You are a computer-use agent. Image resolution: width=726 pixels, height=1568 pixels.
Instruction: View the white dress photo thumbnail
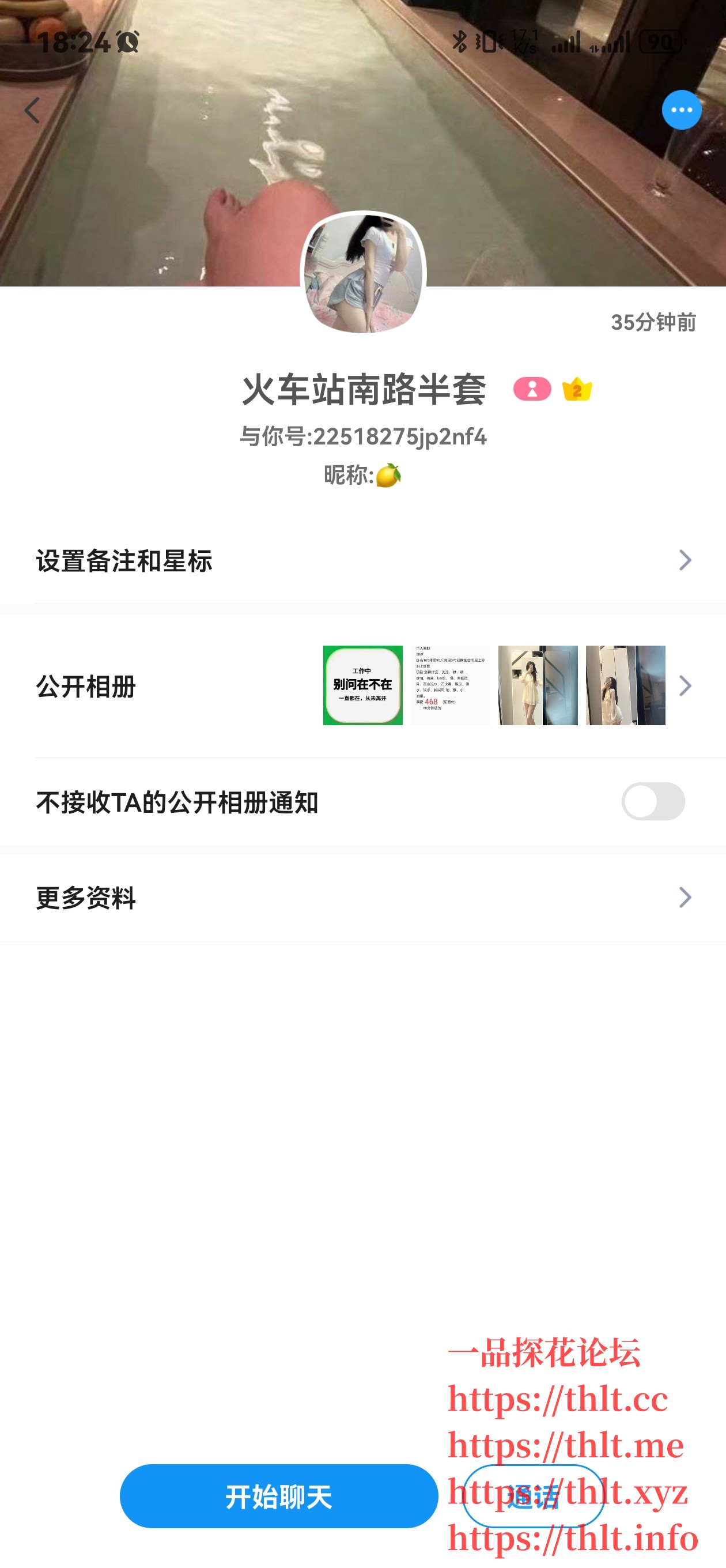click(538, 685)
